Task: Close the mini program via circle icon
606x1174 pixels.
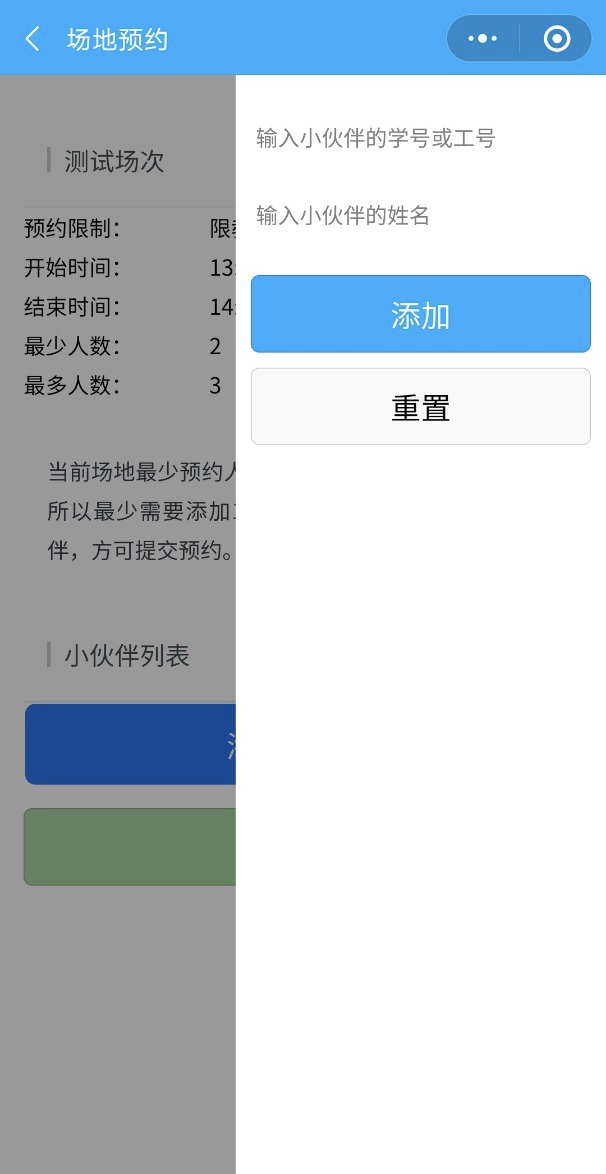Action: tap(557, 39)
